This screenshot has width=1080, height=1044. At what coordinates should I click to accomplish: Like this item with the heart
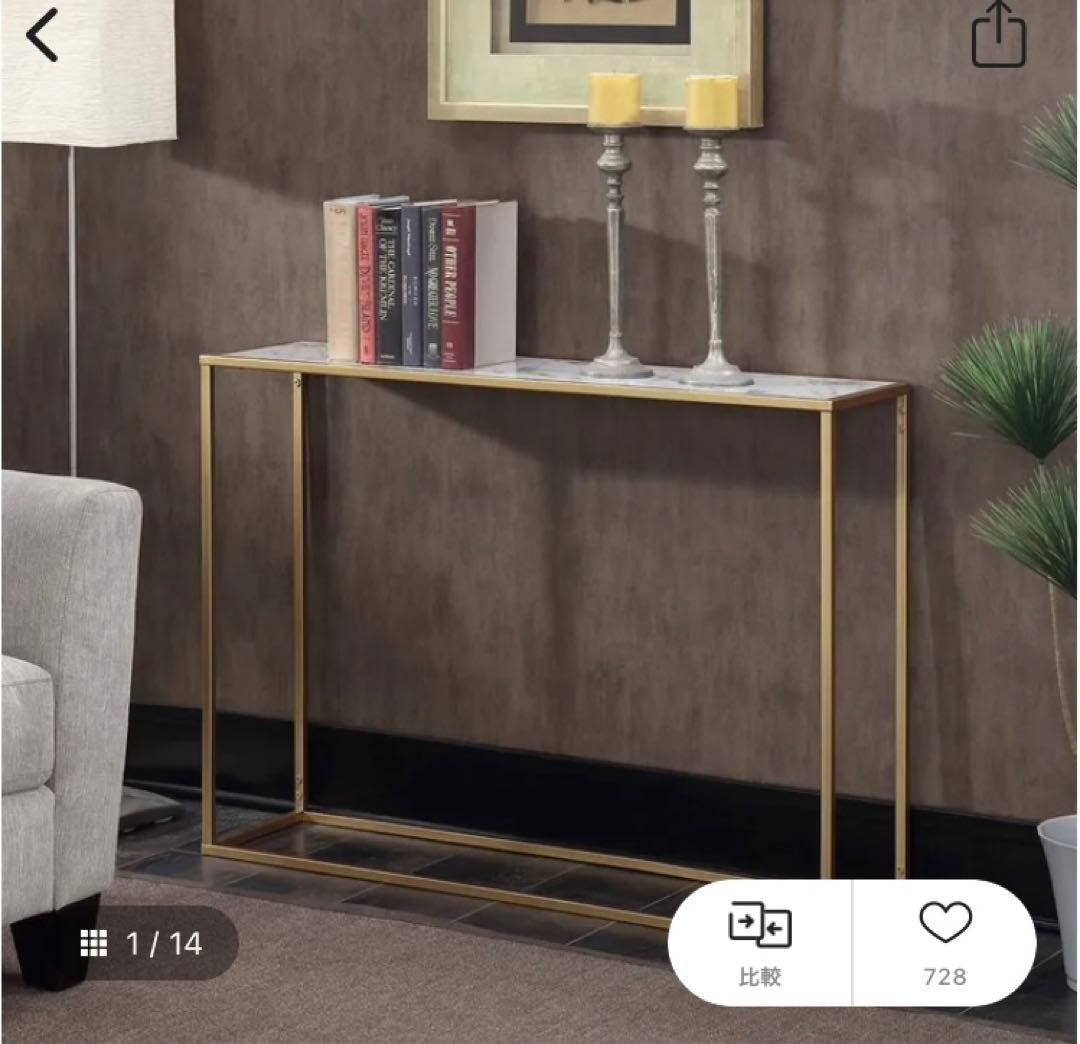point(945,942)
